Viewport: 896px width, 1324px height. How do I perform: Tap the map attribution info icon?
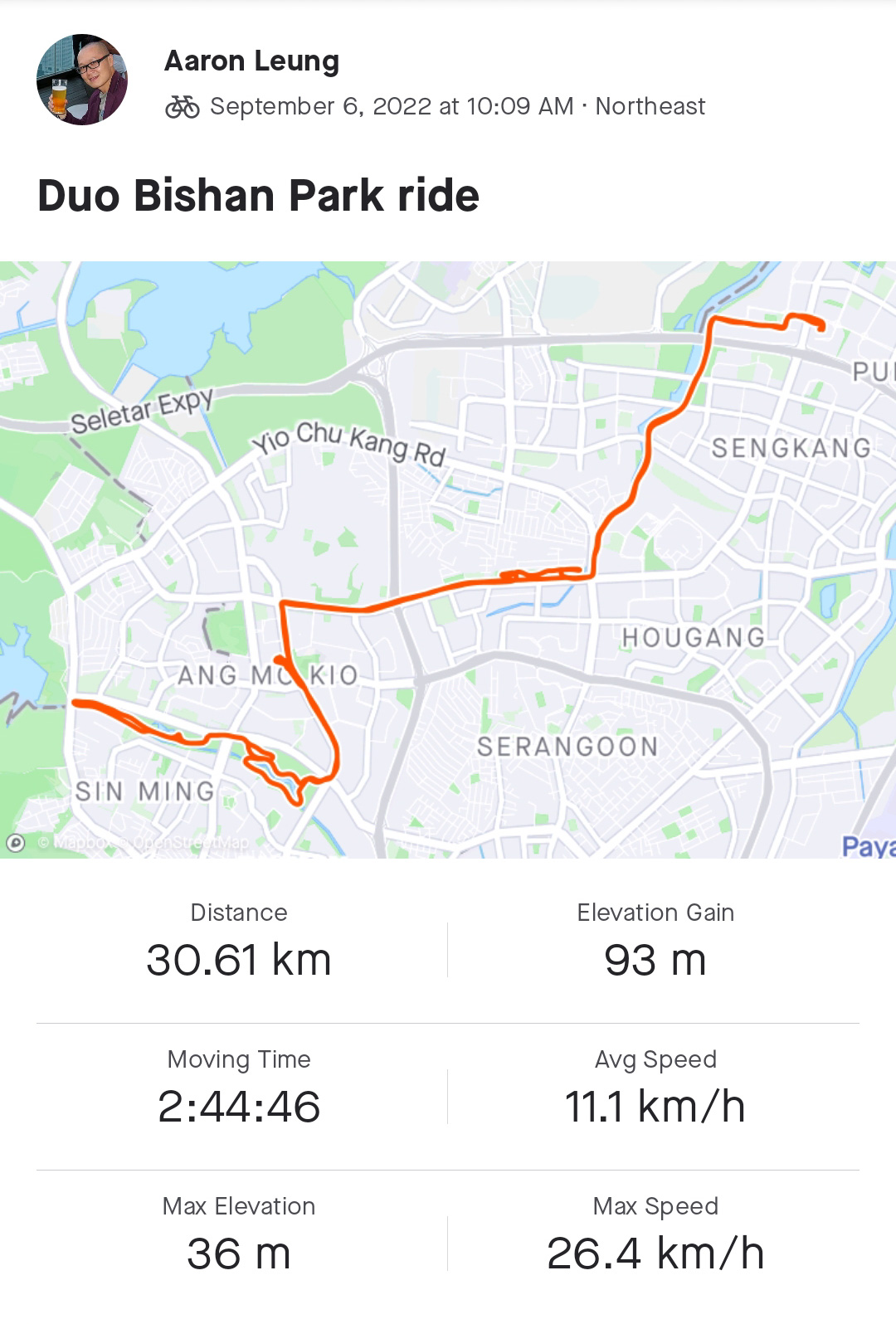16,843
